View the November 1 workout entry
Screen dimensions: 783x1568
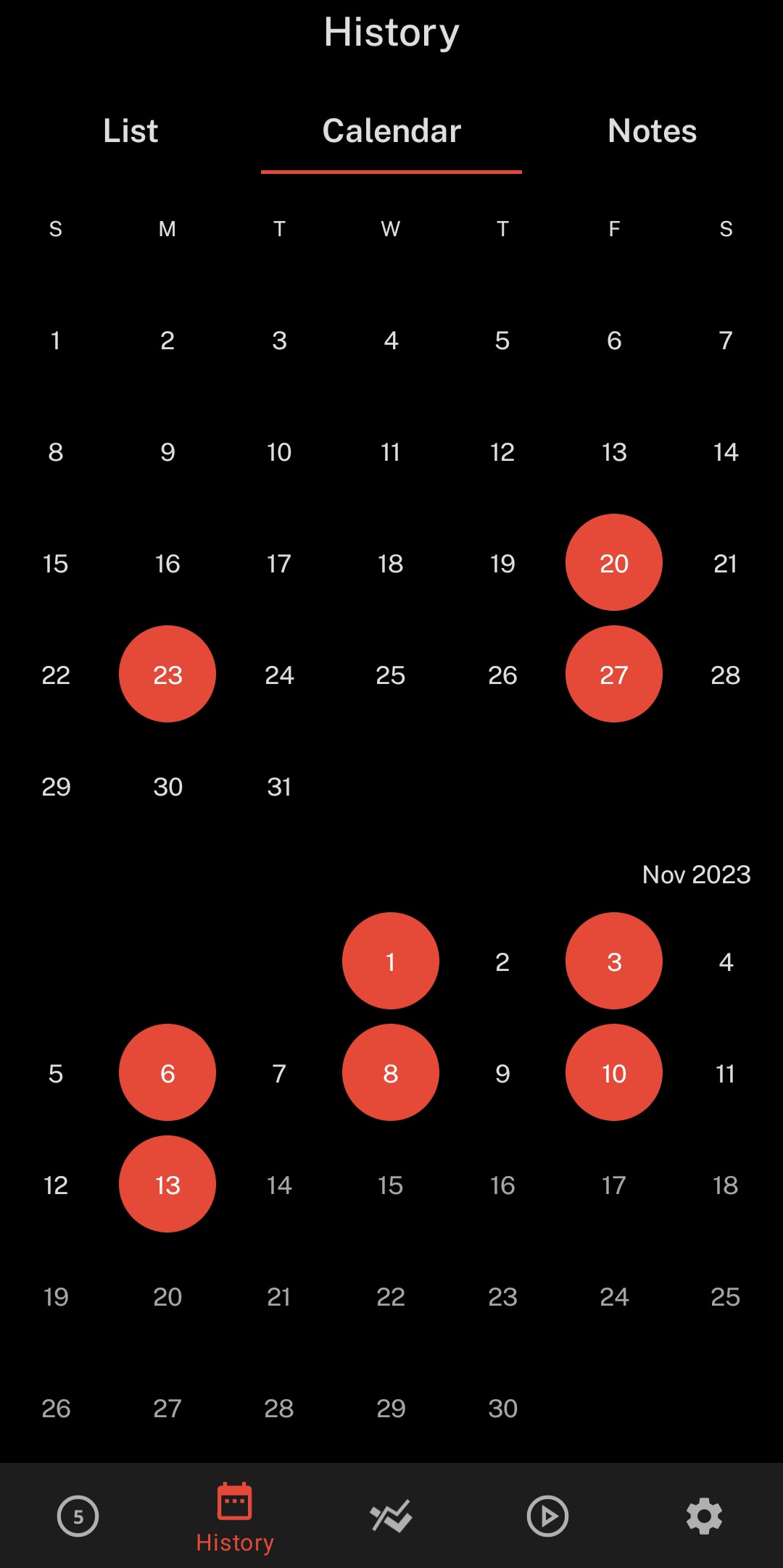point(391,961)
